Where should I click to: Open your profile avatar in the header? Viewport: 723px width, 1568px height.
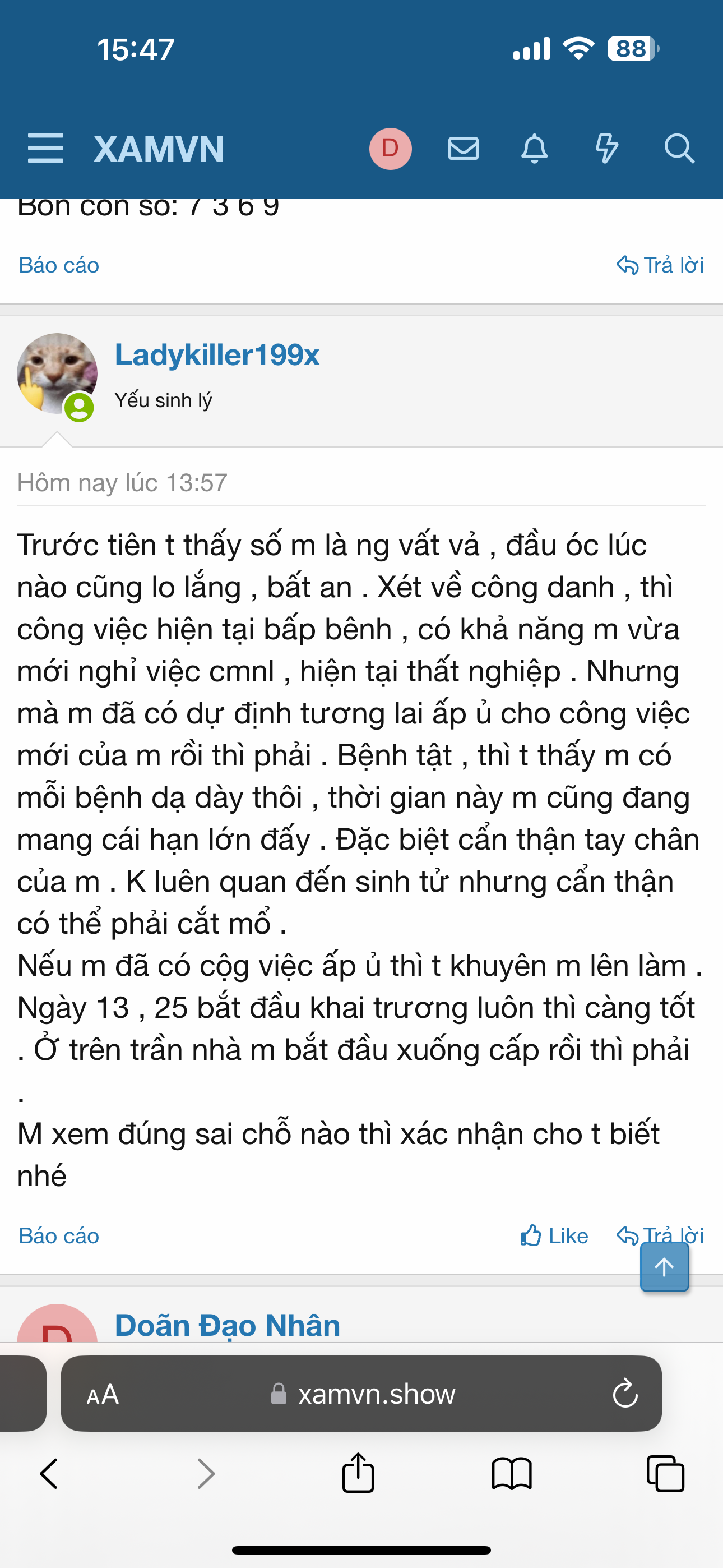tap(390, 148)
